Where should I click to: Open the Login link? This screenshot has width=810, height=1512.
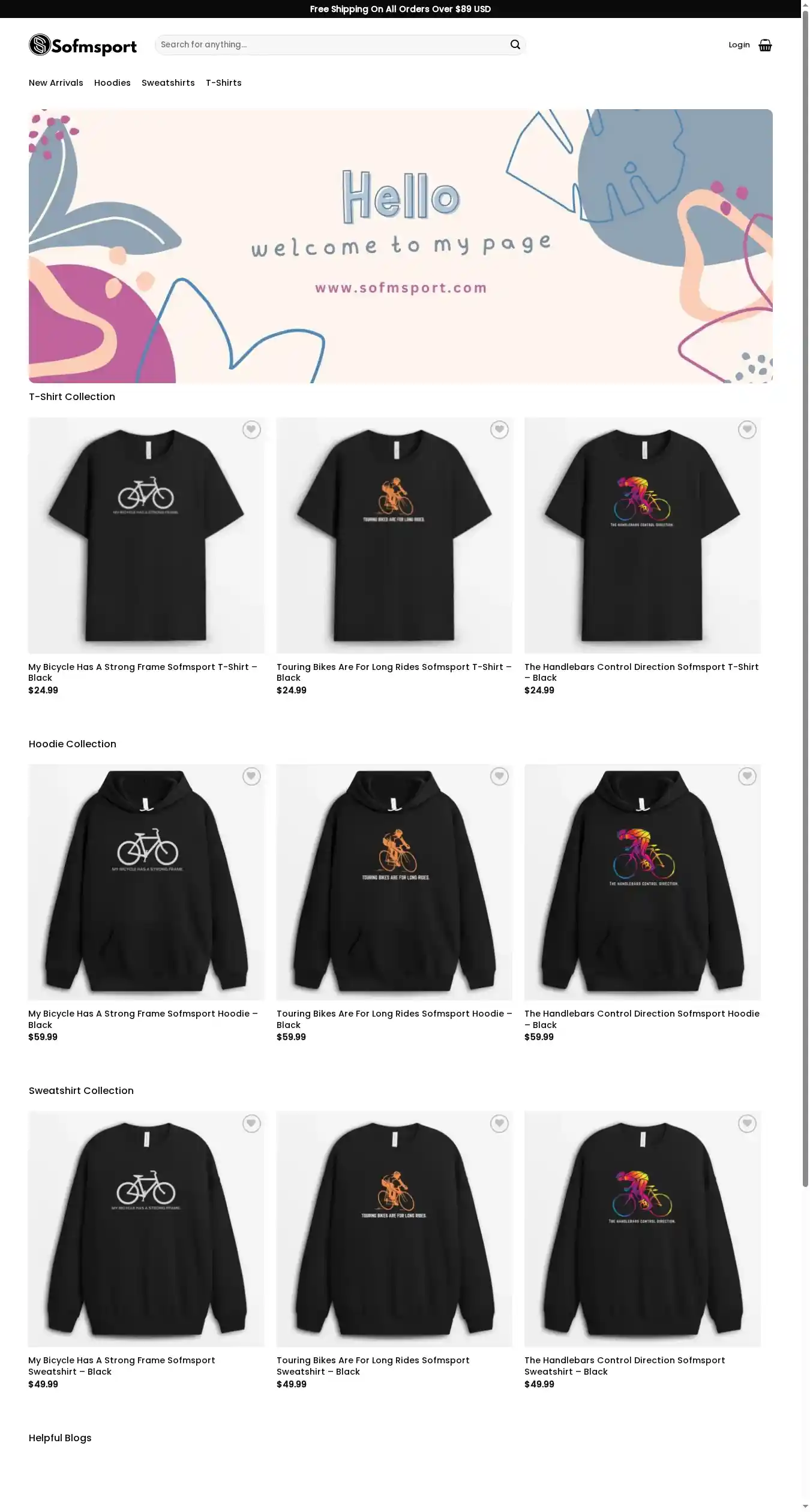739,45
